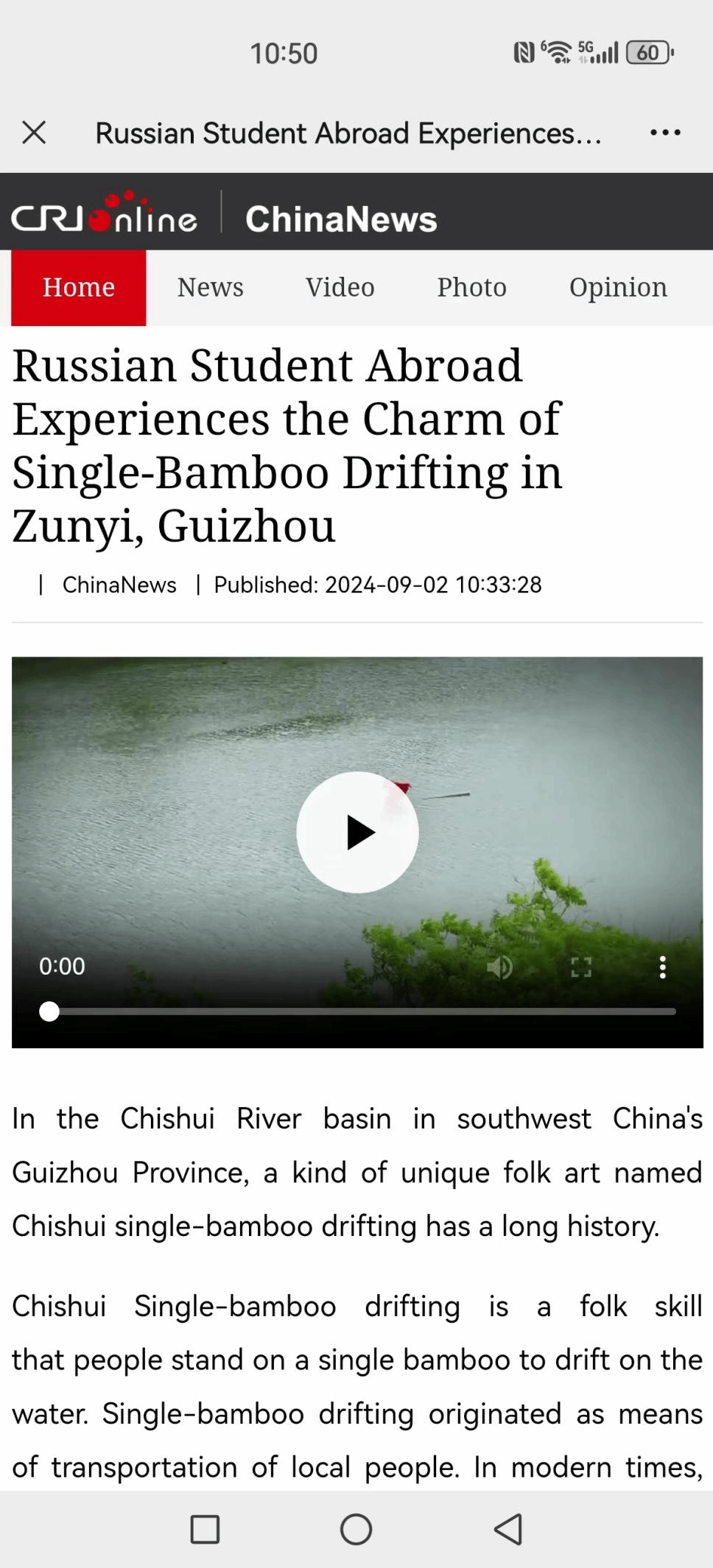Viewport: 713px width, 1568px height.
Task: Switch to the Home tab
Action: (x=79, y=288)
